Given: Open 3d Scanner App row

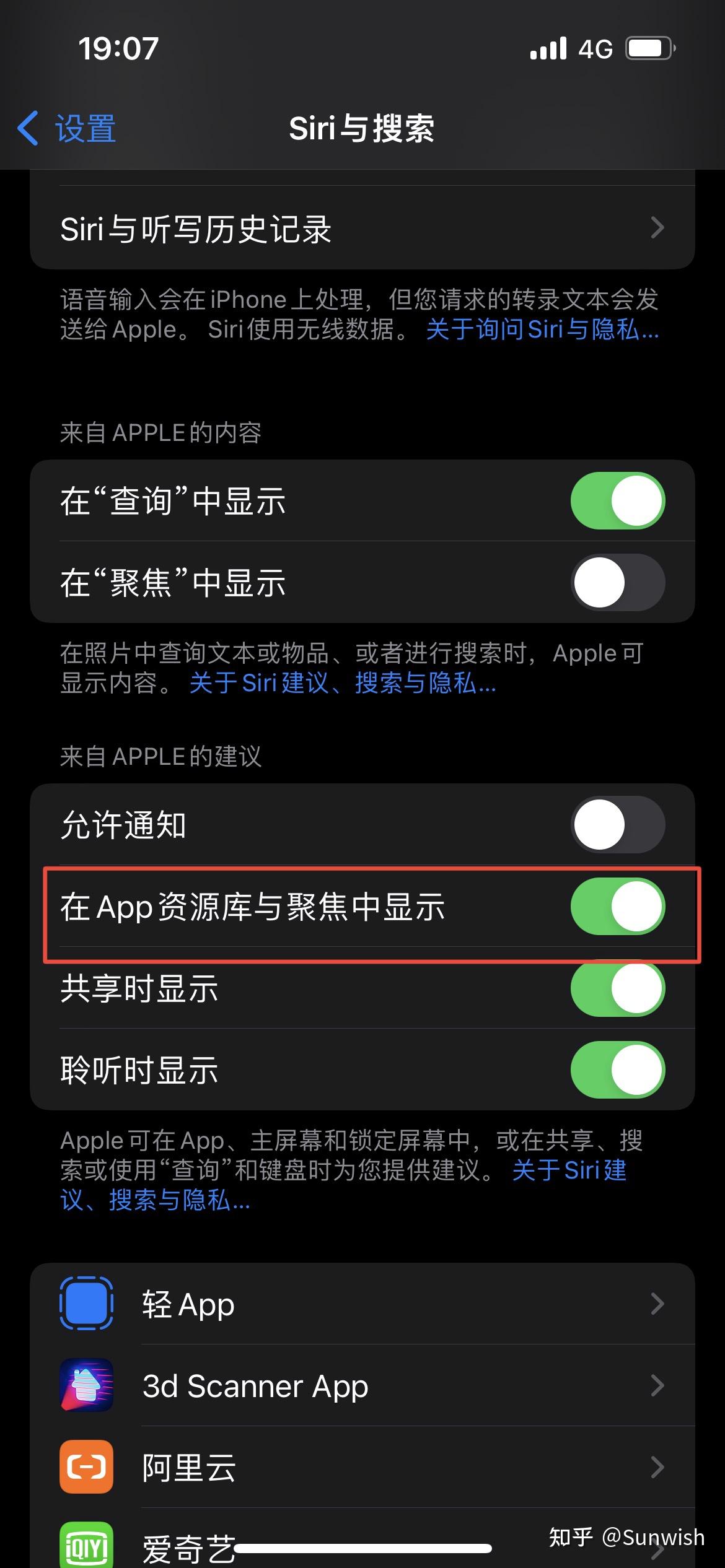Looking at the screenshot, I should pos(362,1385).
